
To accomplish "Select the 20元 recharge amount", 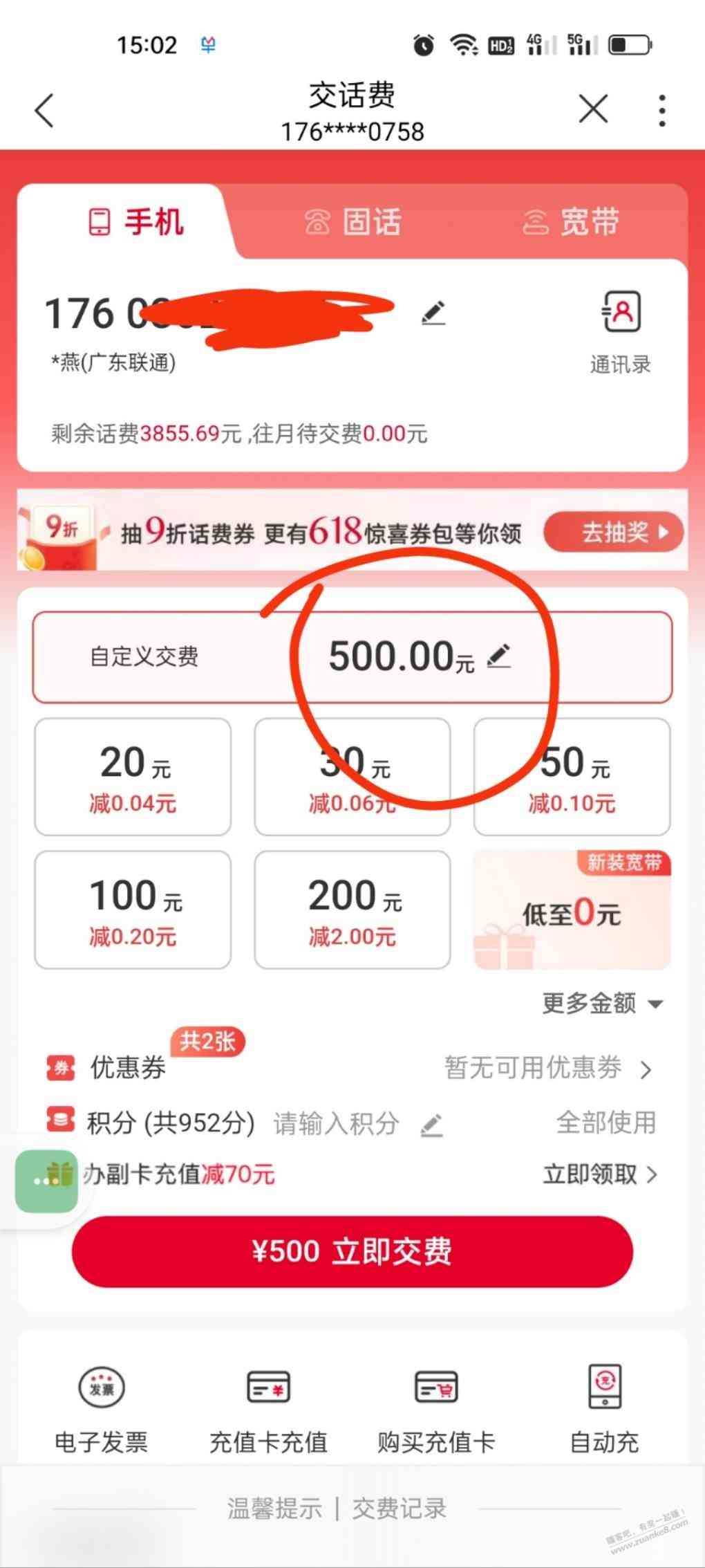I will [x=133, y=777].
